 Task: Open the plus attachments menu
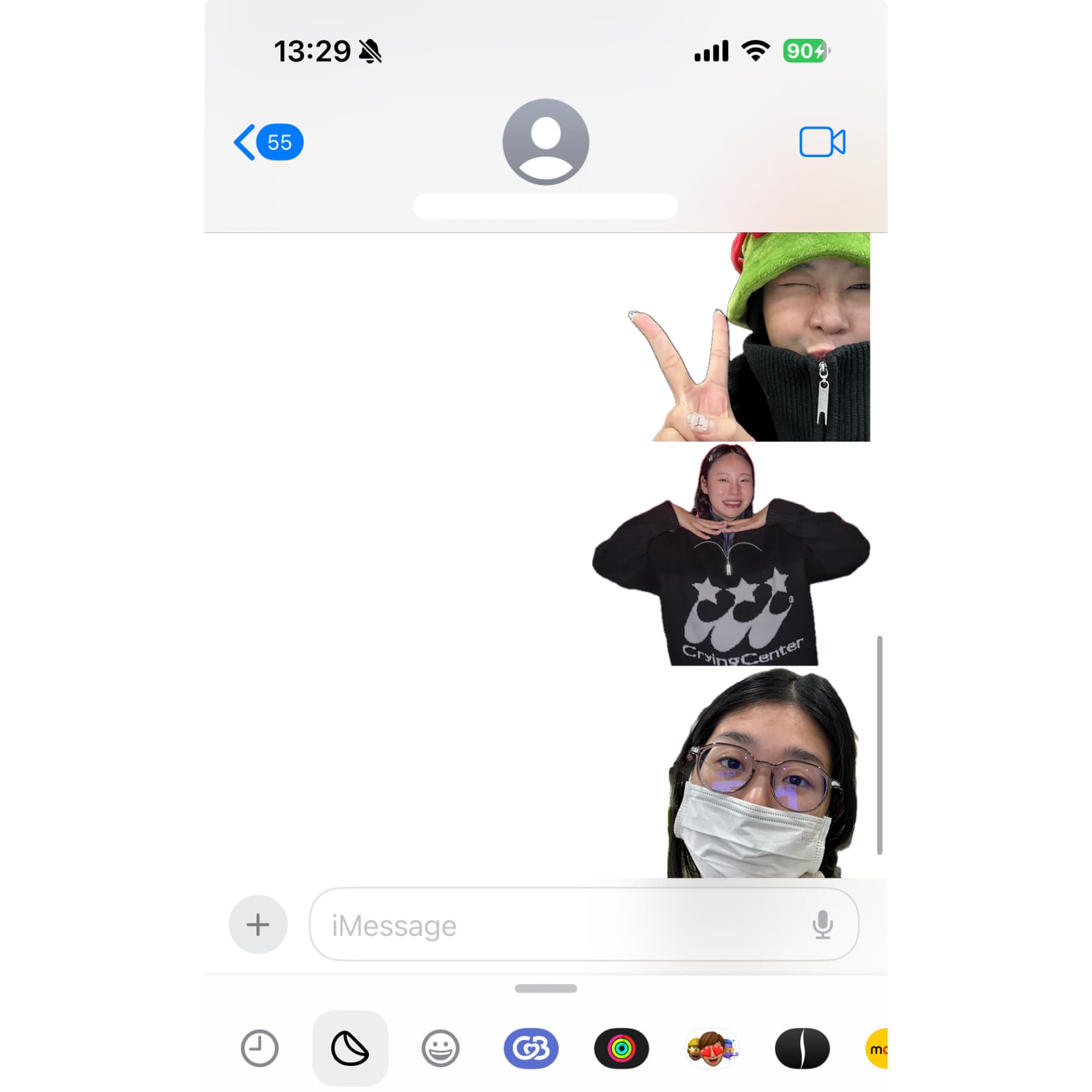tap(258, 925)
